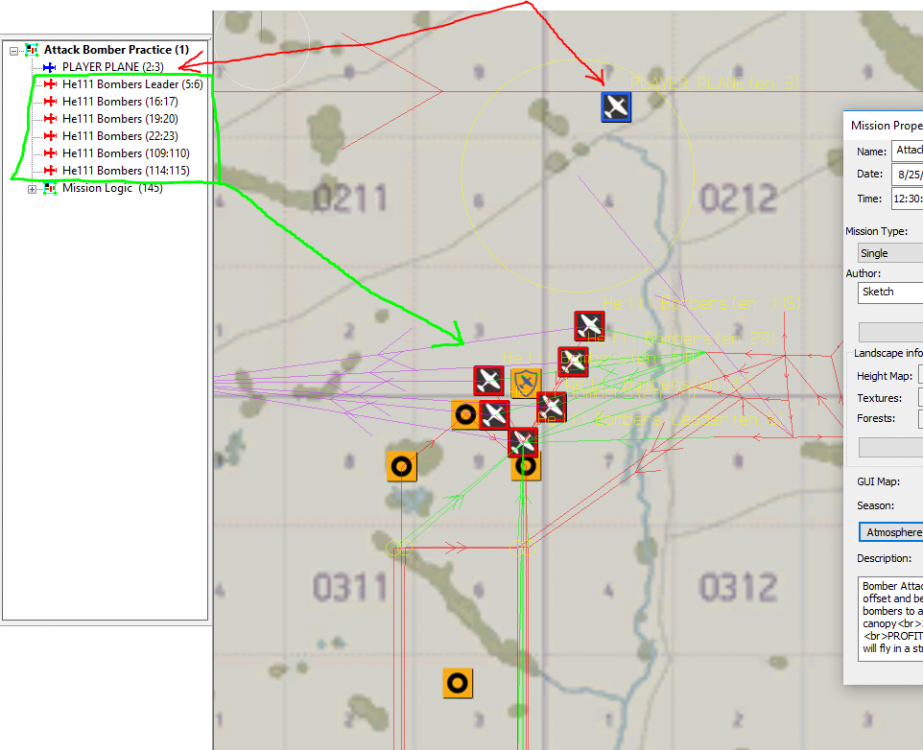Select He111 Bombers (19:20) tree item
Viewport: 923px width, 750px height.
click(120, 118)
